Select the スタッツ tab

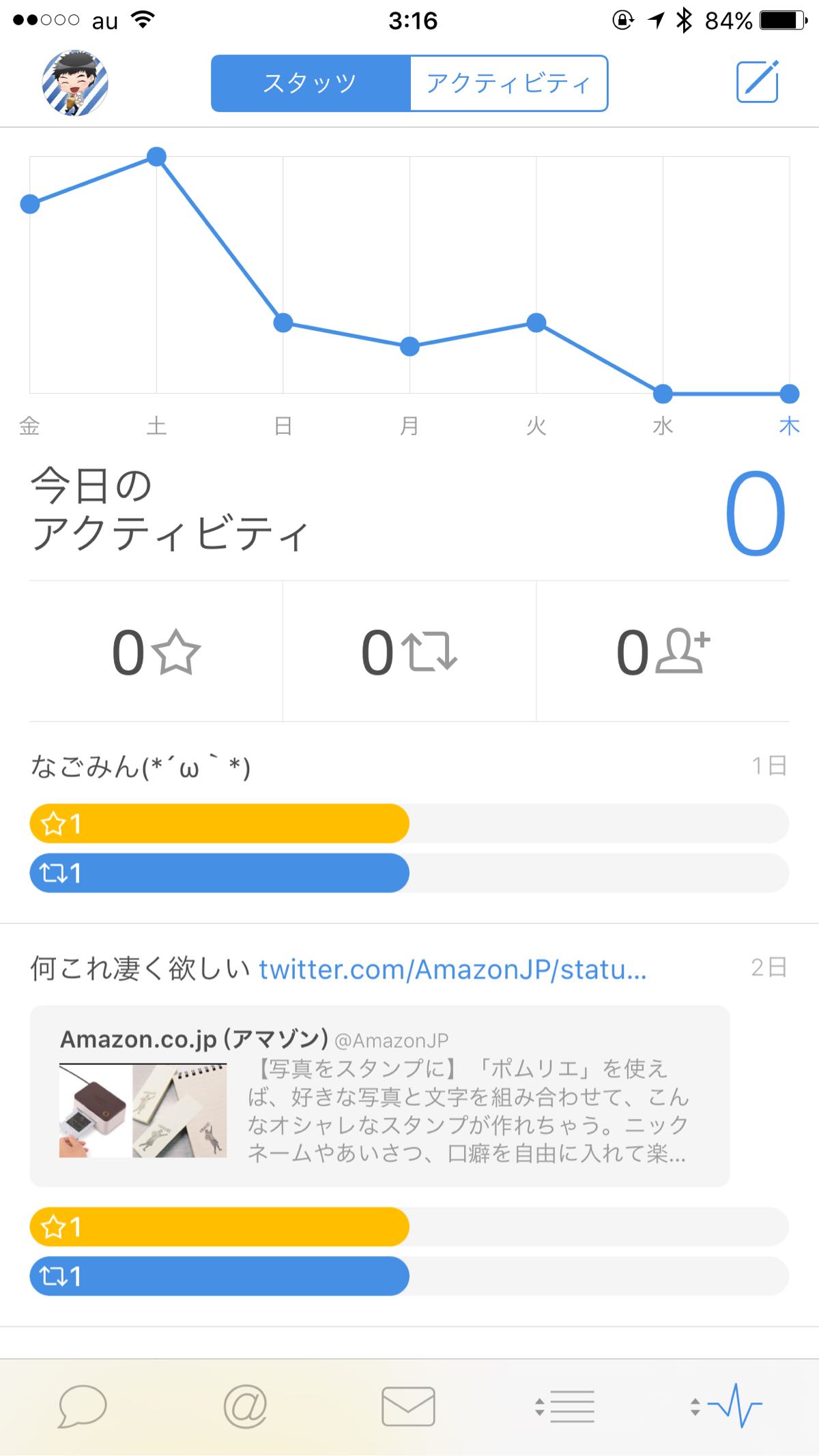click(311, 83)
